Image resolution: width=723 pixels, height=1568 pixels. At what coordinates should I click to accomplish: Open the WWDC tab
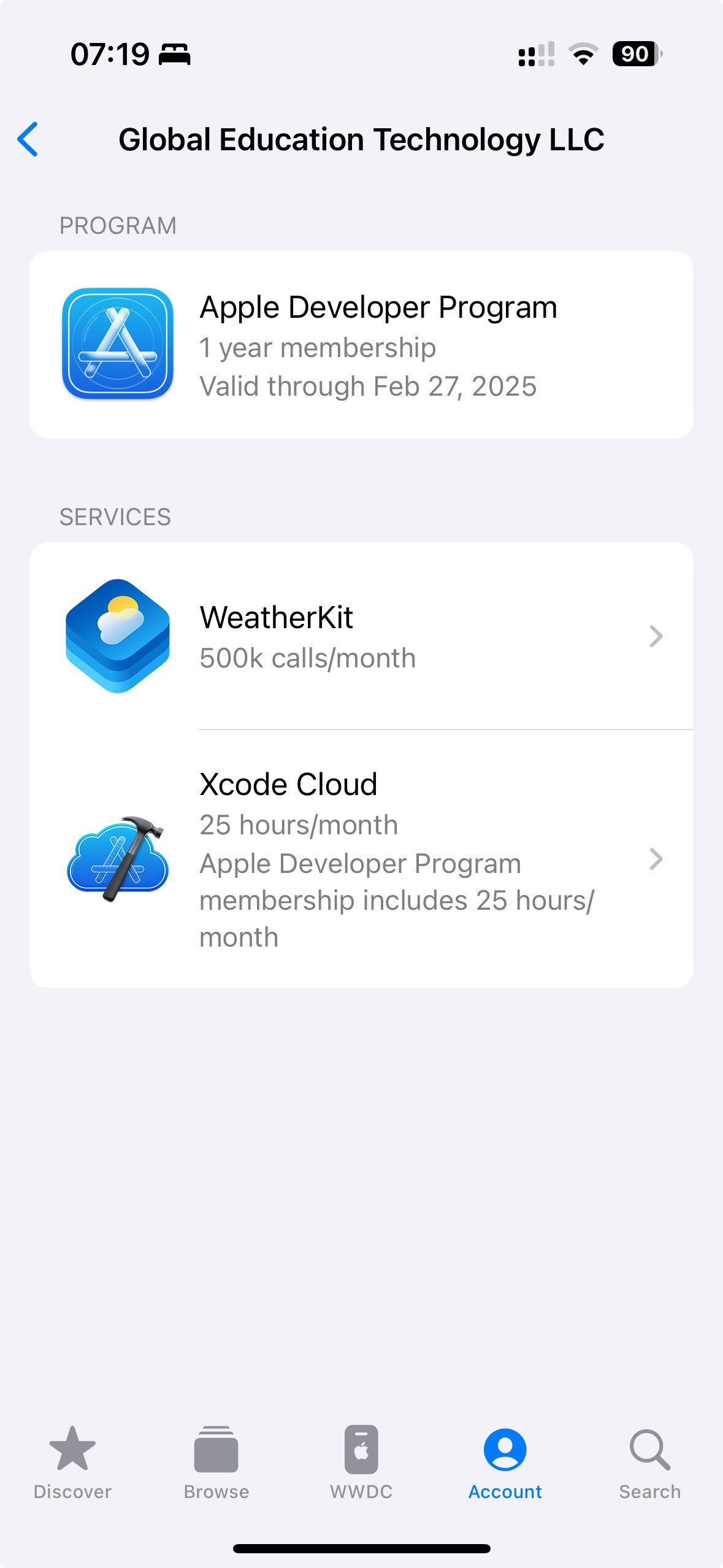[361, 1462]
